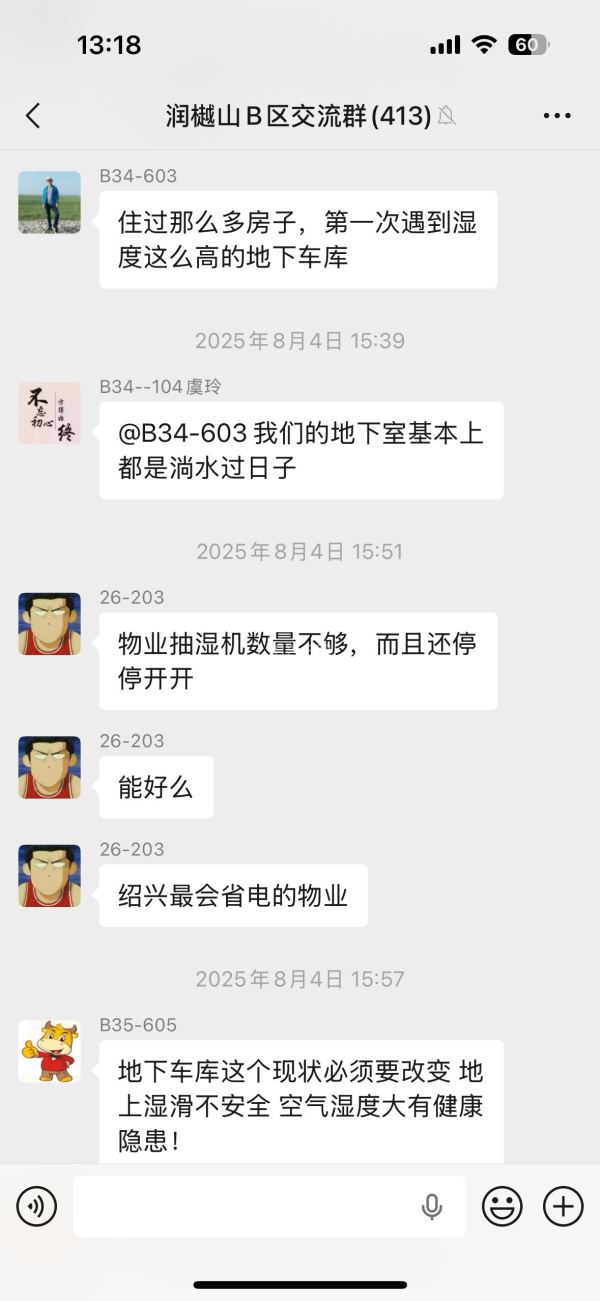The image size is (600, 1301).
Task: Open 26-203's avatar beside 物业抽湿机数量不够
Action: coord(49,624)
